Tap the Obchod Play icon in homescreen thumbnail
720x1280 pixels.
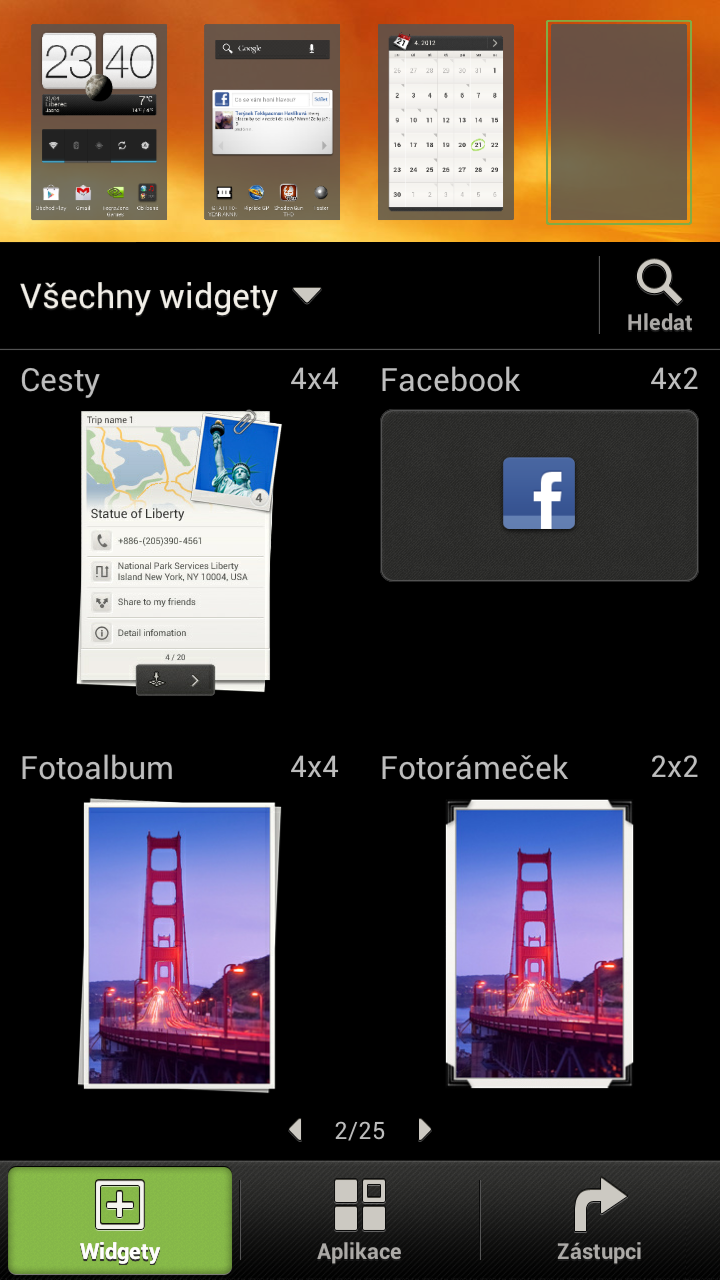51,191
